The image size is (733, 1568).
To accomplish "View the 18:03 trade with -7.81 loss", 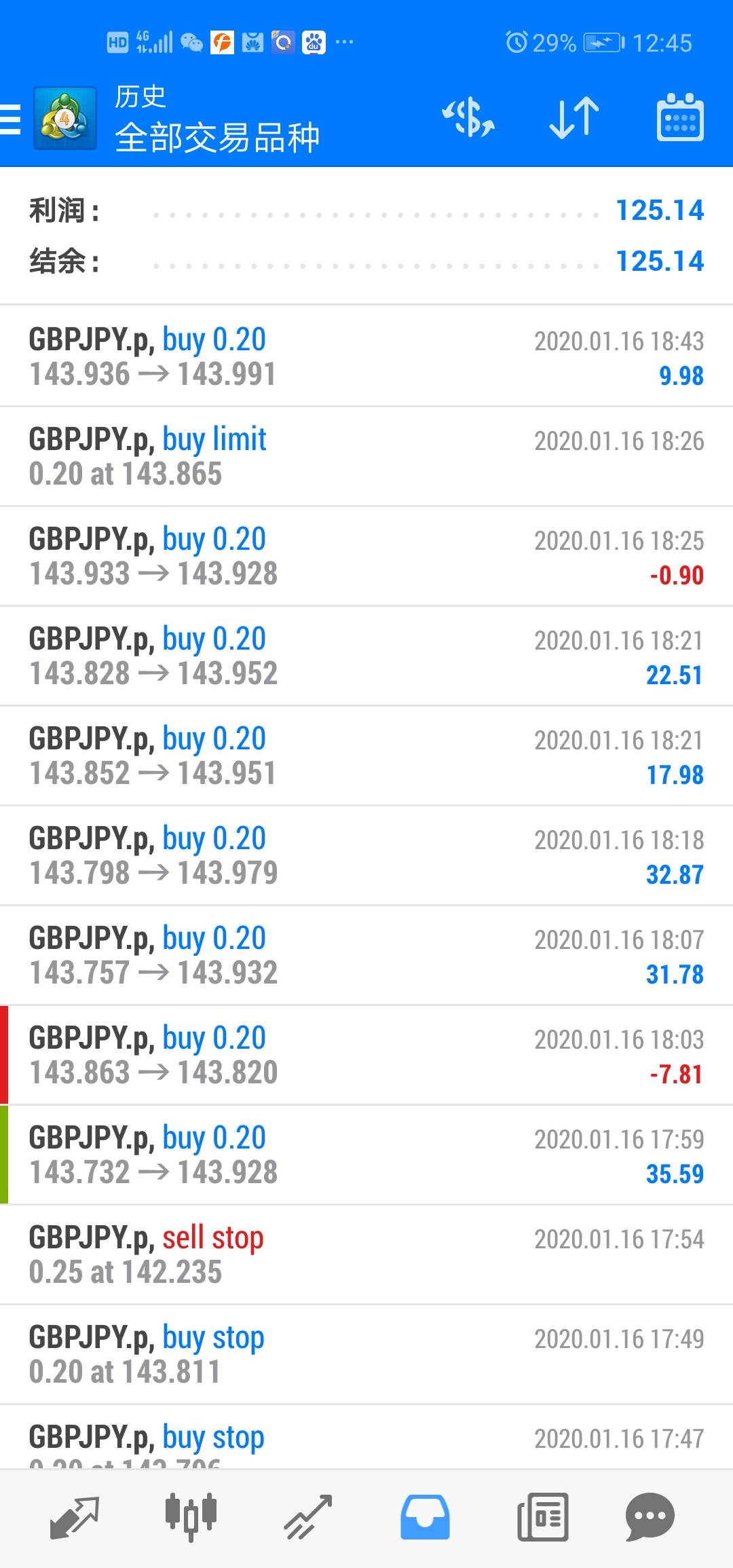I will [366, 1055].
